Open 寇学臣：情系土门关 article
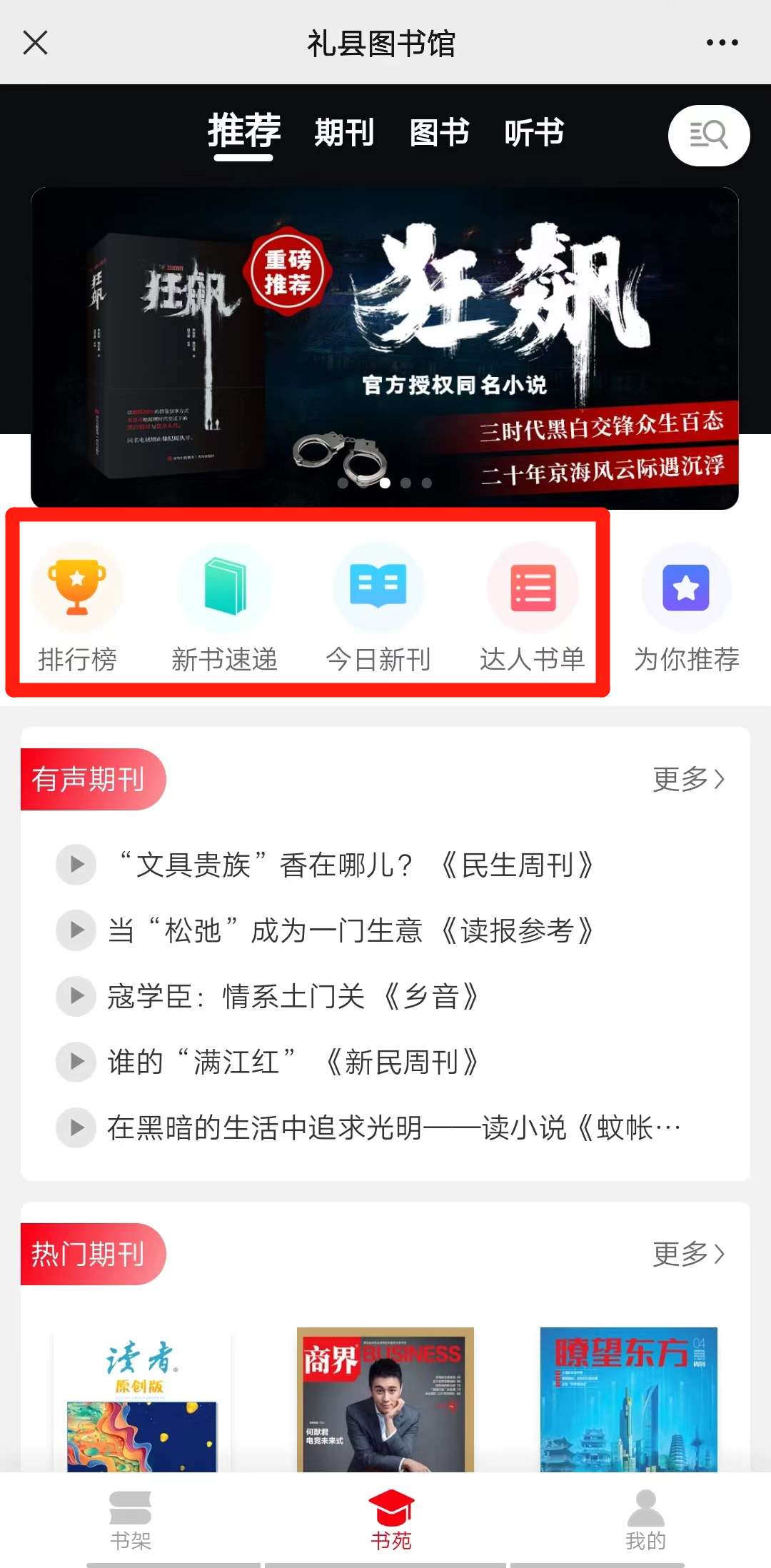The width and height of the screenshot is (771, 1568). pyautogui.click(x=293, y=996)
